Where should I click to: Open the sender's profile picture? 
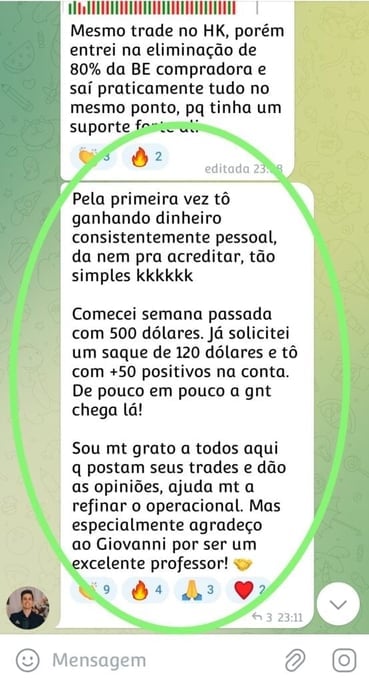click(x=28, y=608)
